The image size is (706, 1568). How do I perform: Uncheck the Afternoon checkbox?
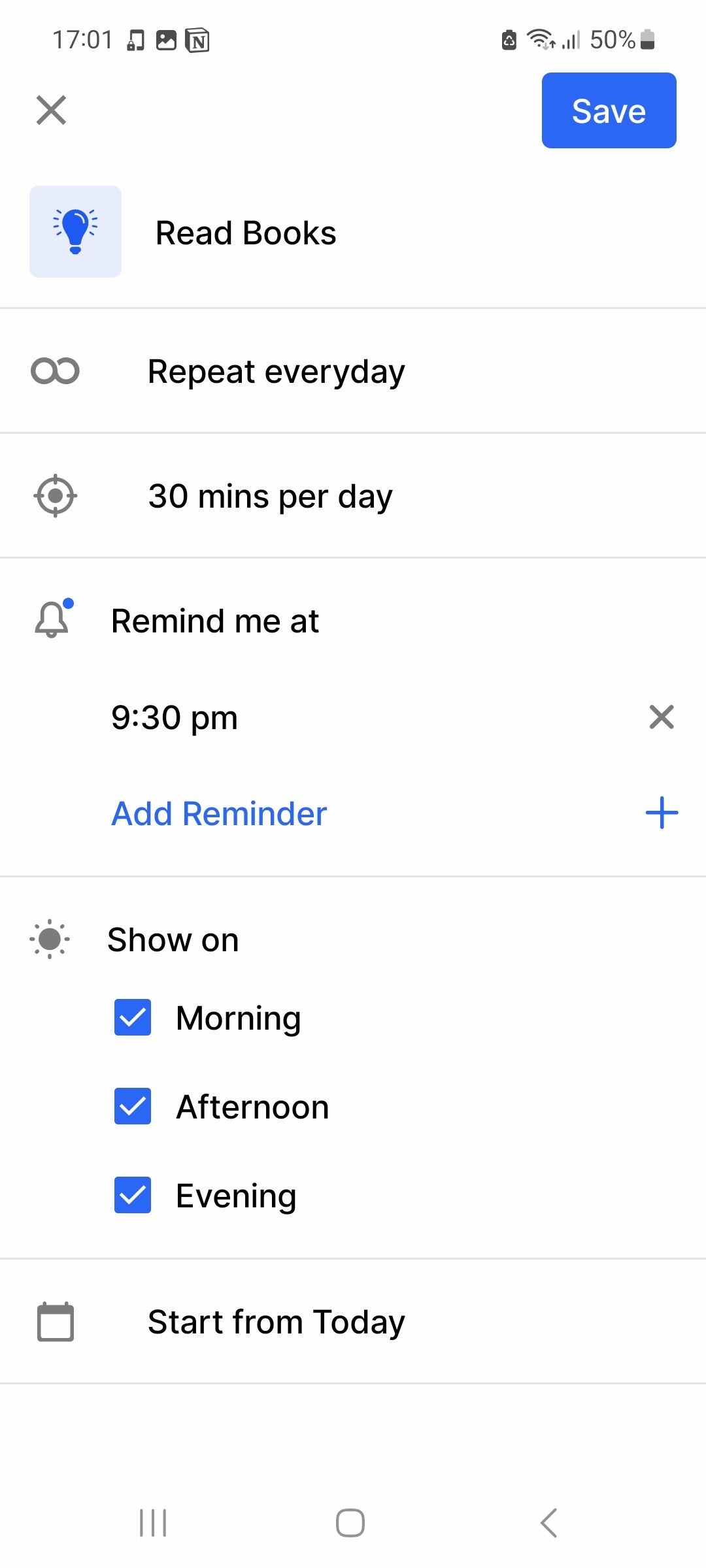point(133,1106)
